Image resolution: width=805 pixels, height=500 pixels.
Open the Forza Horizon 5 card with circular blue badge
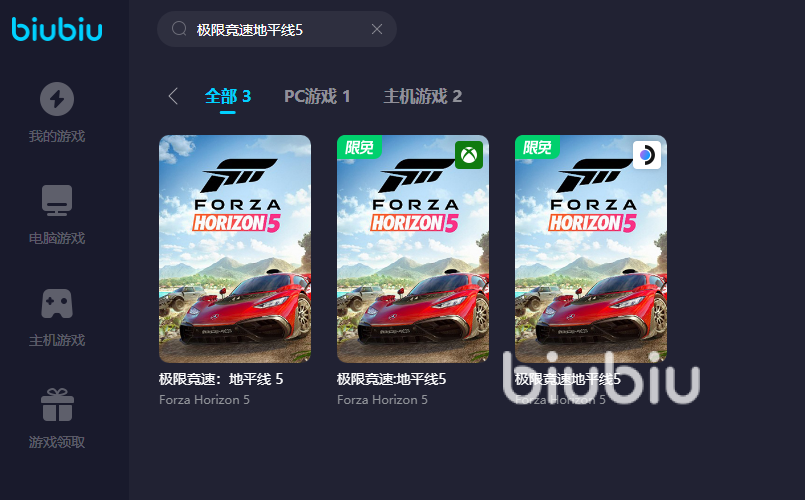[590, 248]
